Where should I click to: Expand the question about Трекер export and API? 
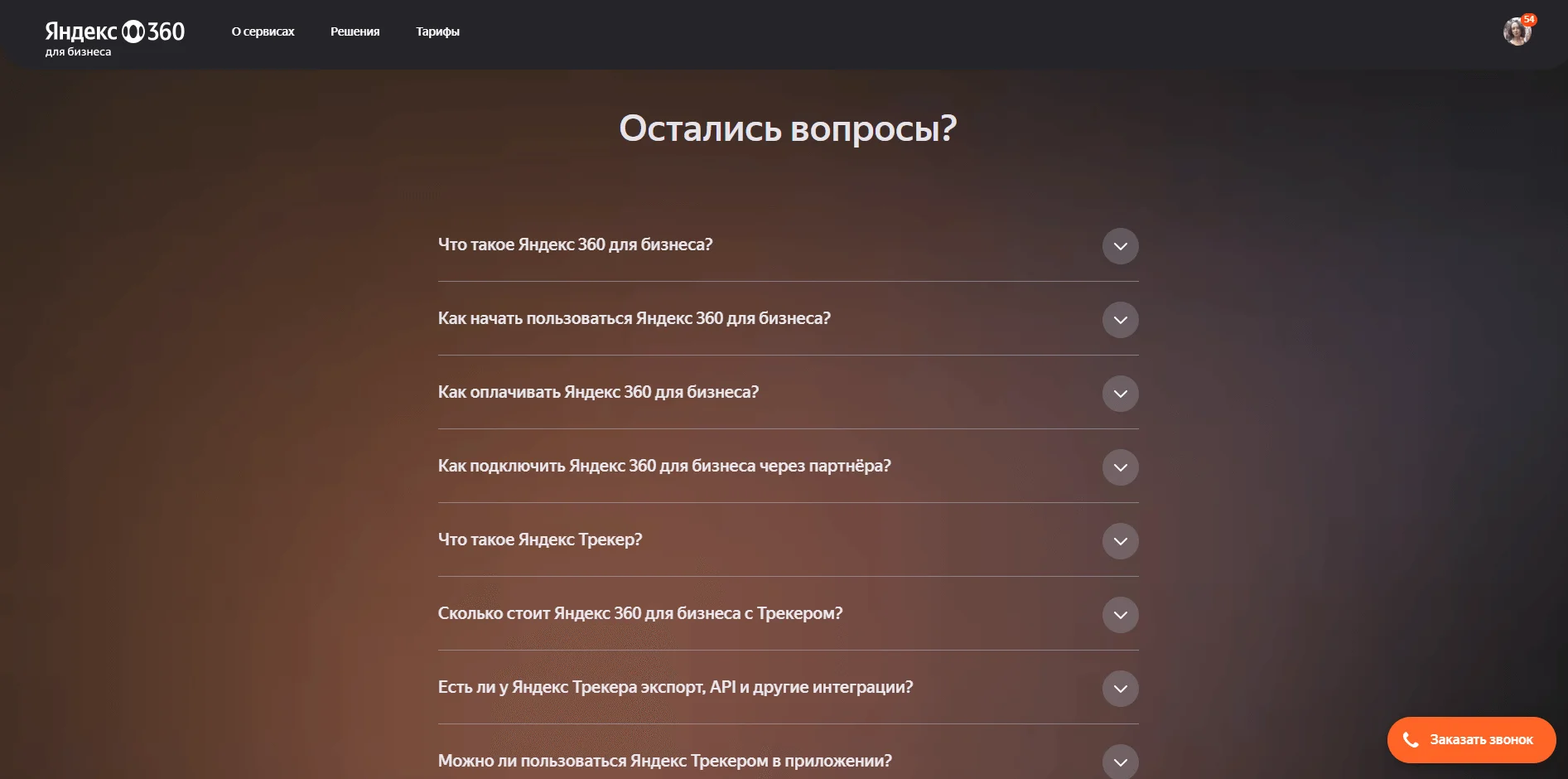1120,689
